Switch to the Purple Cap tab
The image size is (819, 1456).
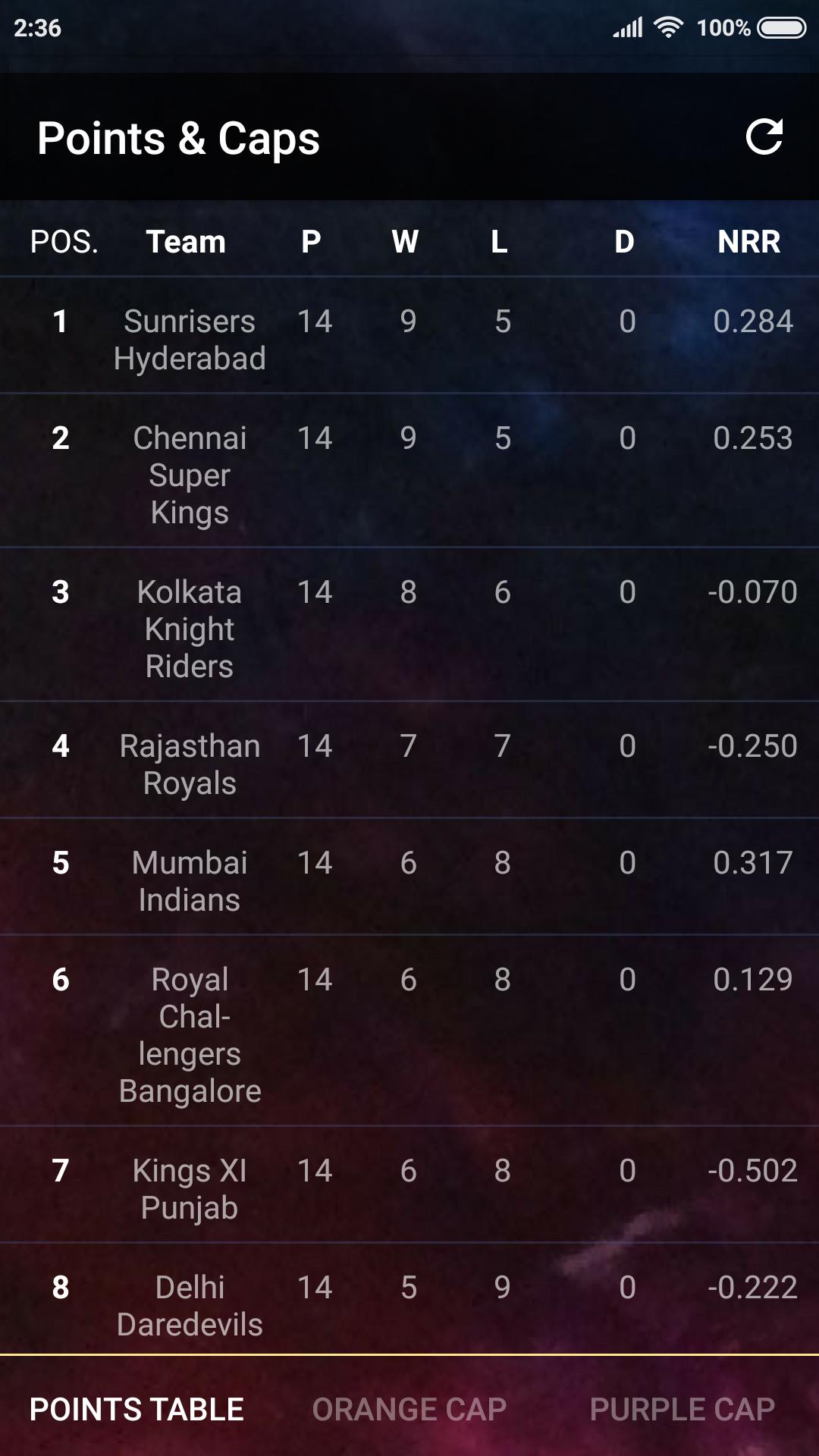682,1410
